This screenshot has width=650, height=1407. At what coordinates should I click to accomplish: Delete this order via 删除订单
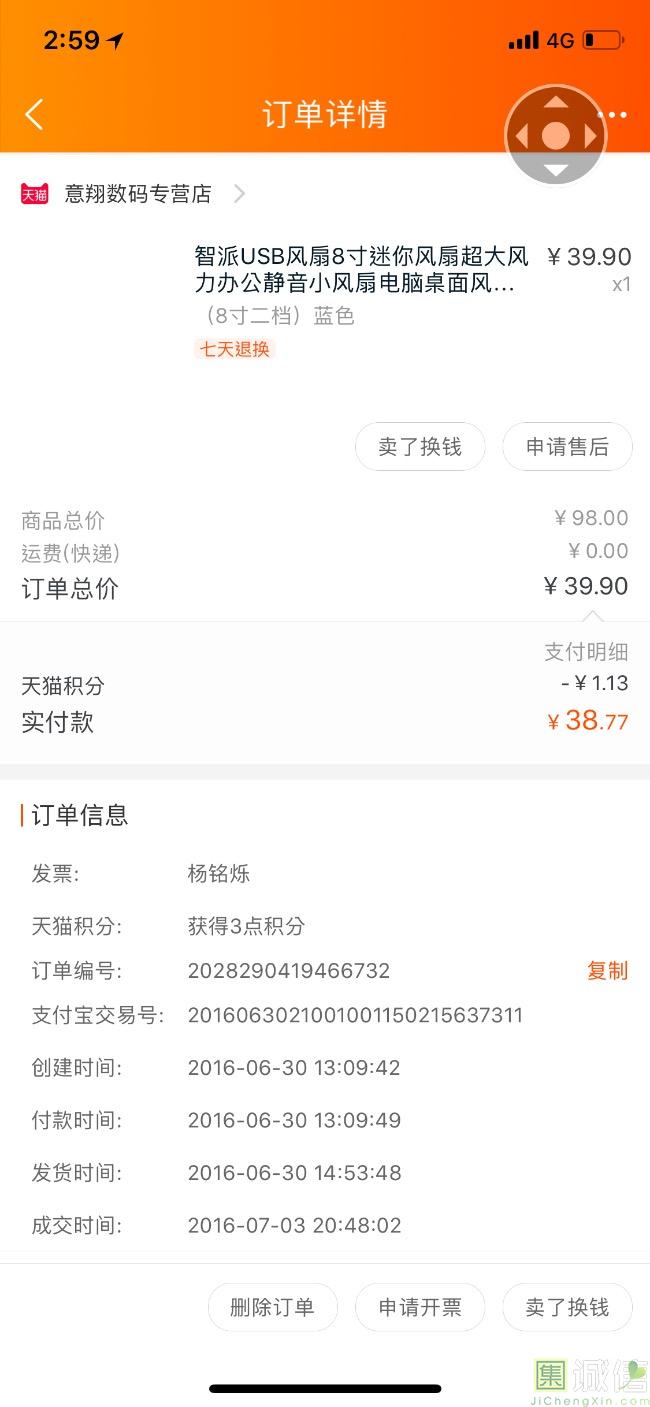coord(272,1307)
